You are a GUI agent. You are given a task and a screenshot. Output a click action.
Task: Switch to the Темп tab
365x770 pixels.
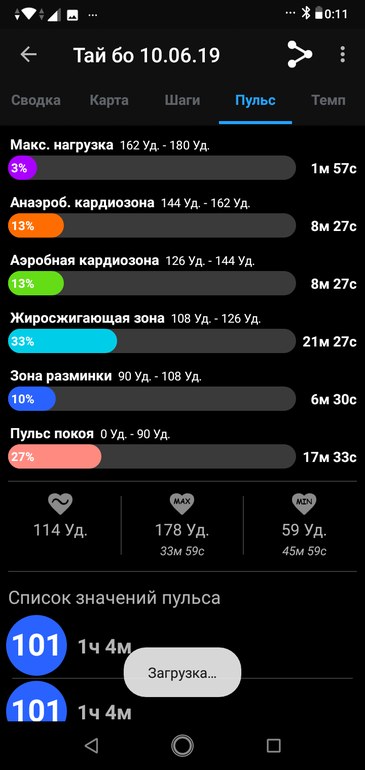(329, 101)
